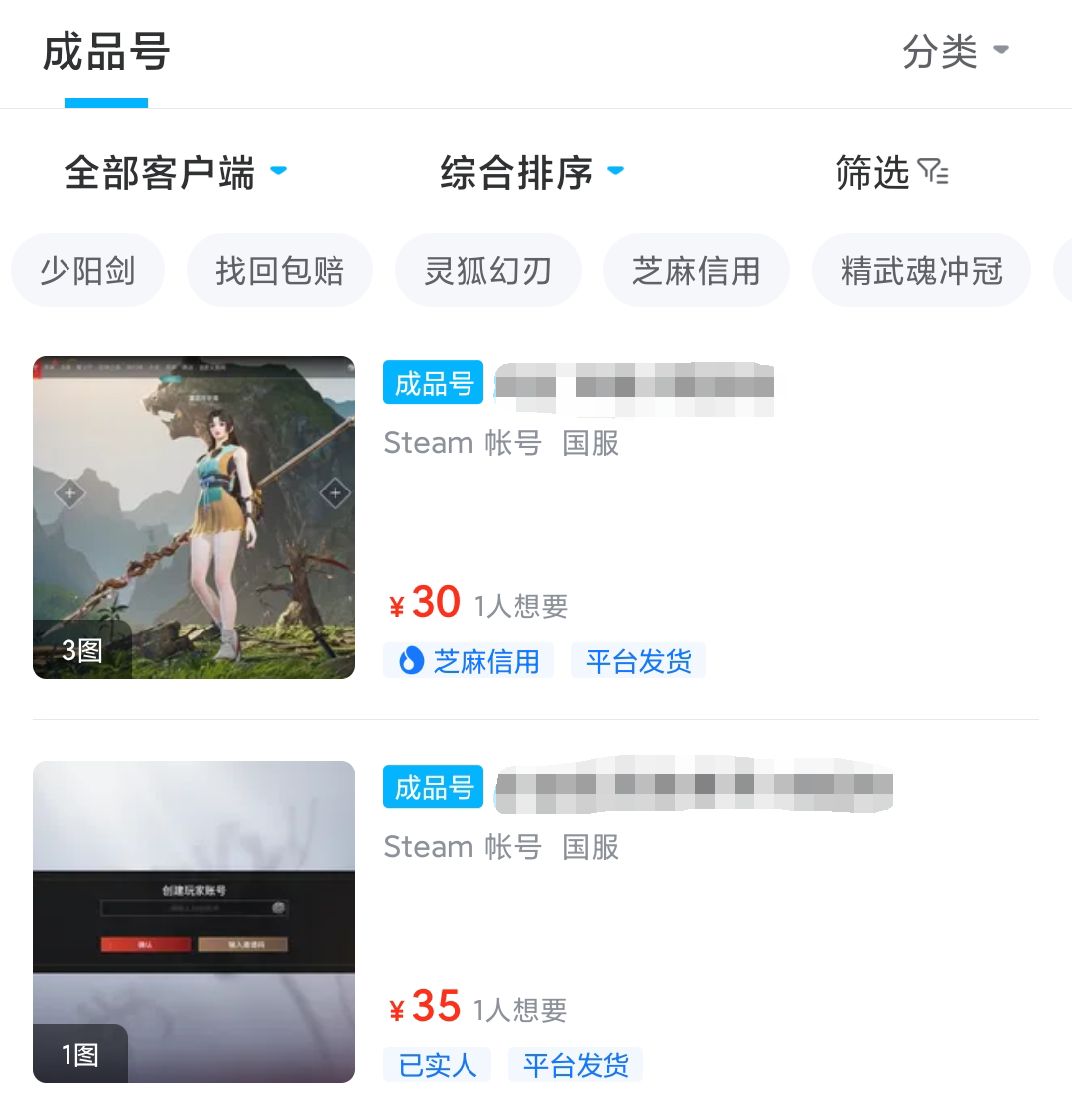Tap the 芝麻信用 filter chip
The width and height of the screenshot is (1072, 1120).
tap(696, 270)
